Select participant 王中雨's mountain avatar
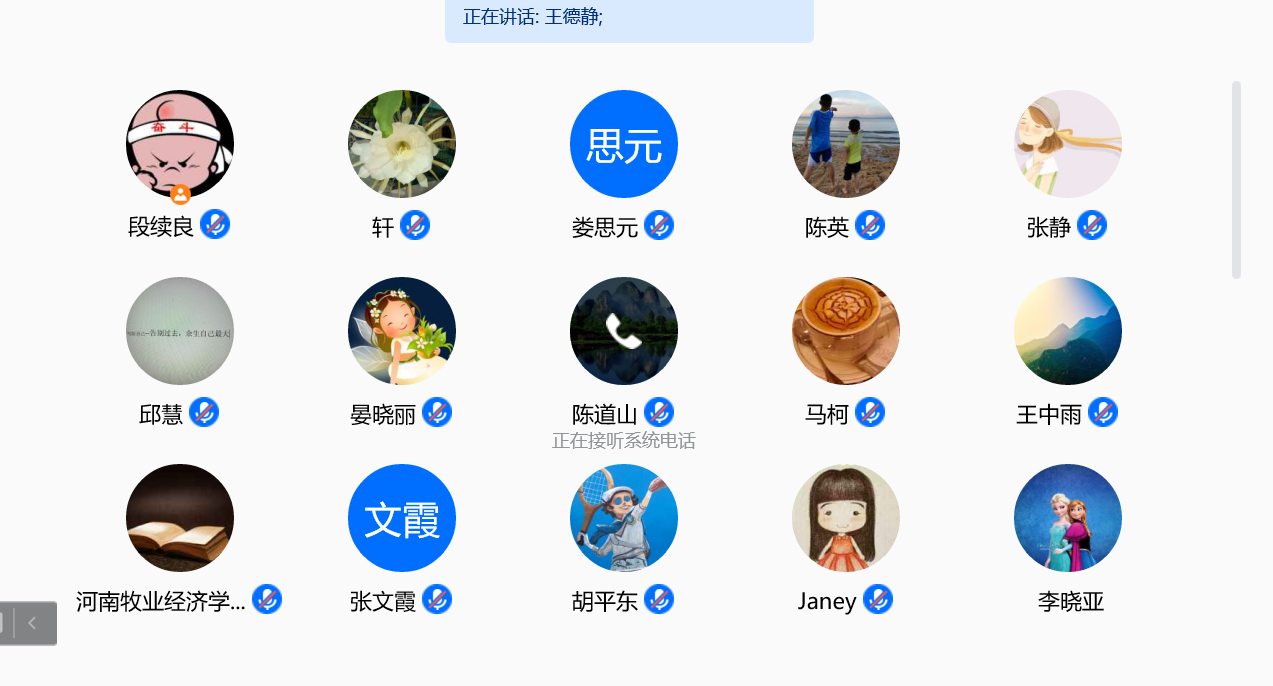 tap(1068, 331)
